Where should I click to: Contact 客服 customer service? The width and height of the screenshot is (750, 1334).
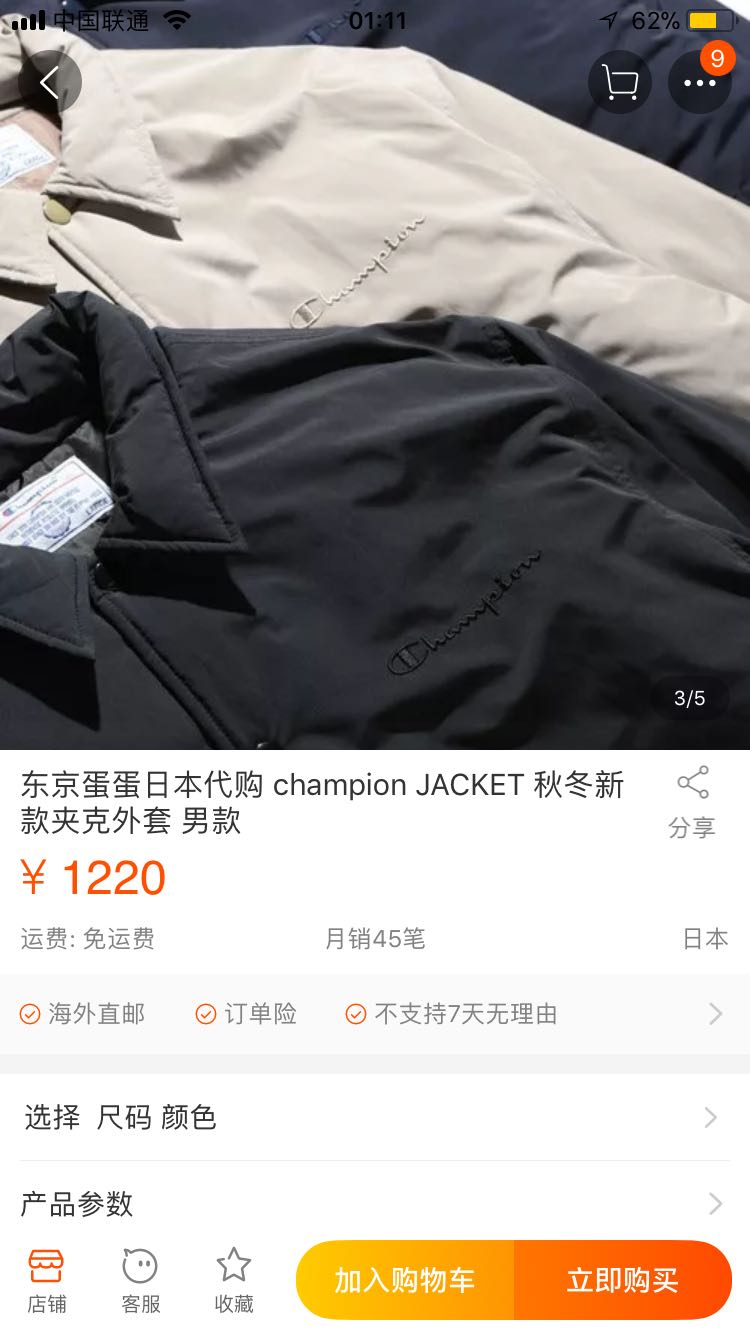tap(140, 1280)
